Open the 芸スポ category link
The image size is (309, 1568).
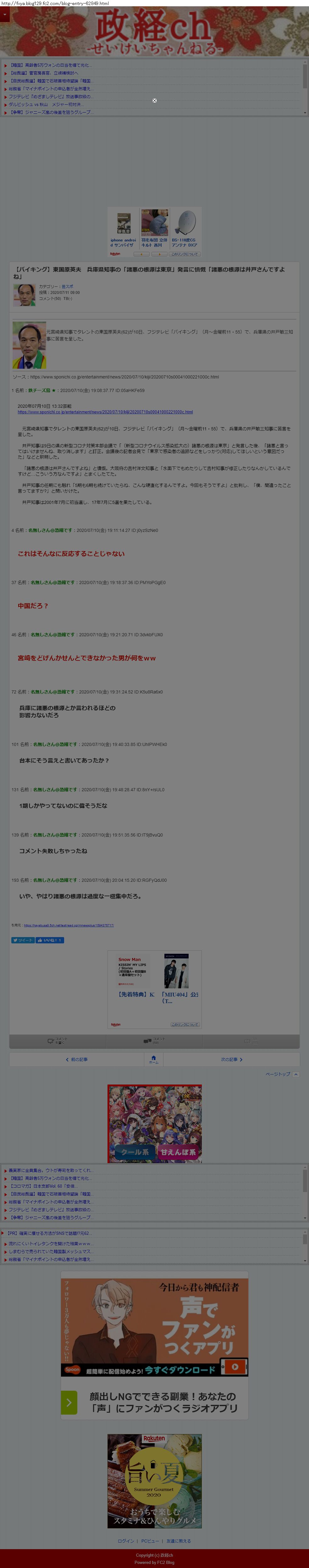(x=67, y=286)
